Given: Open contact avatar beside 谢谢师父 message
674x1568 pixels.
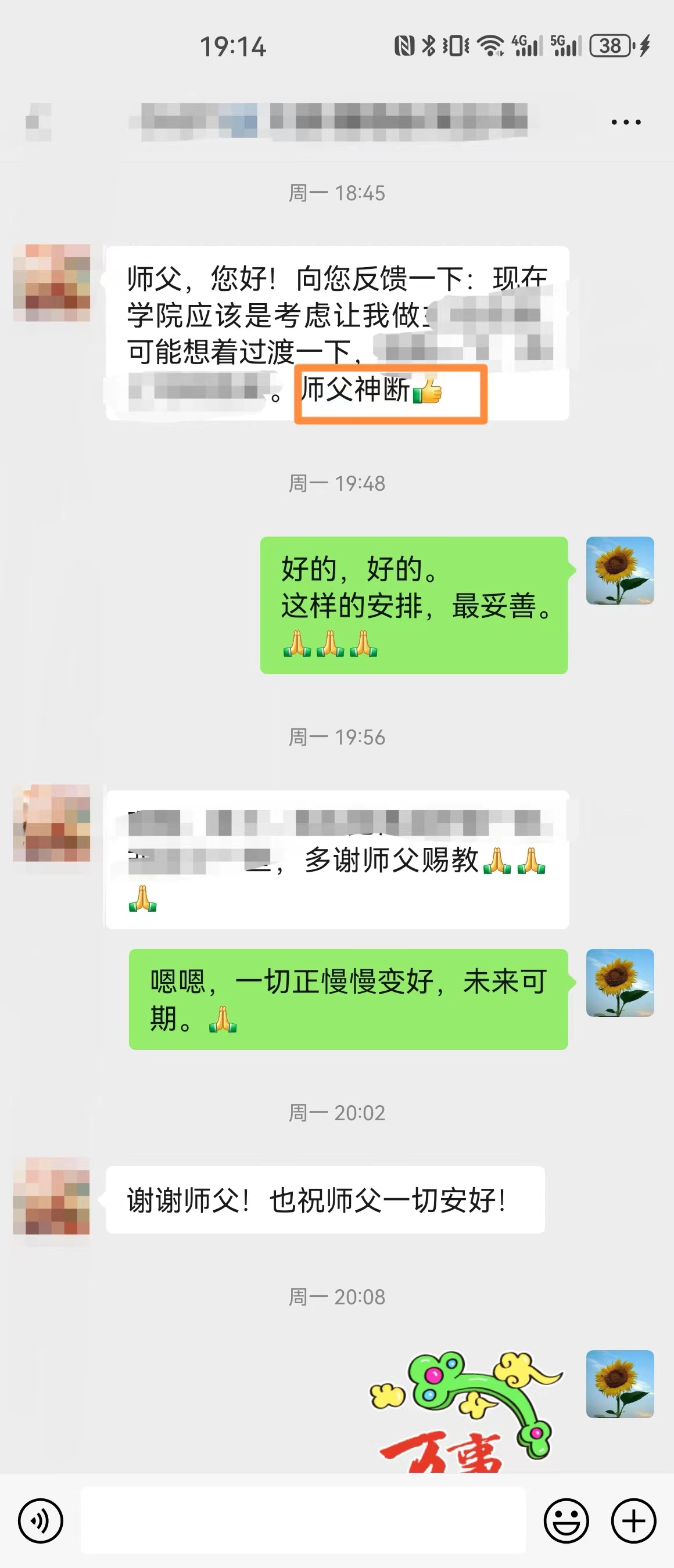Looking at the screenshot, I should pyautogui.click(x=52, y=1196).
